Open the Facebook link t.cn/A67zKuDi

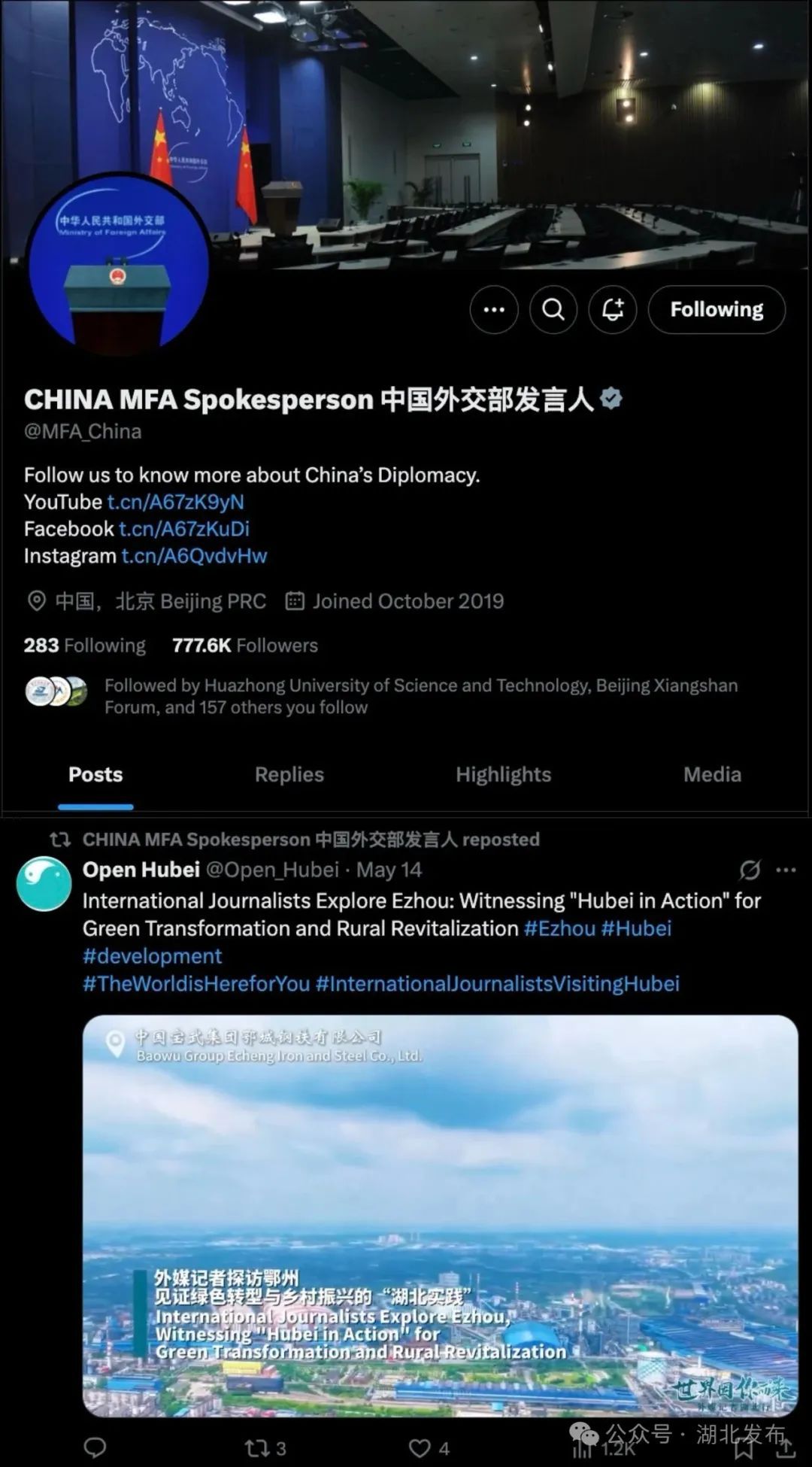[x=183, y=529]
